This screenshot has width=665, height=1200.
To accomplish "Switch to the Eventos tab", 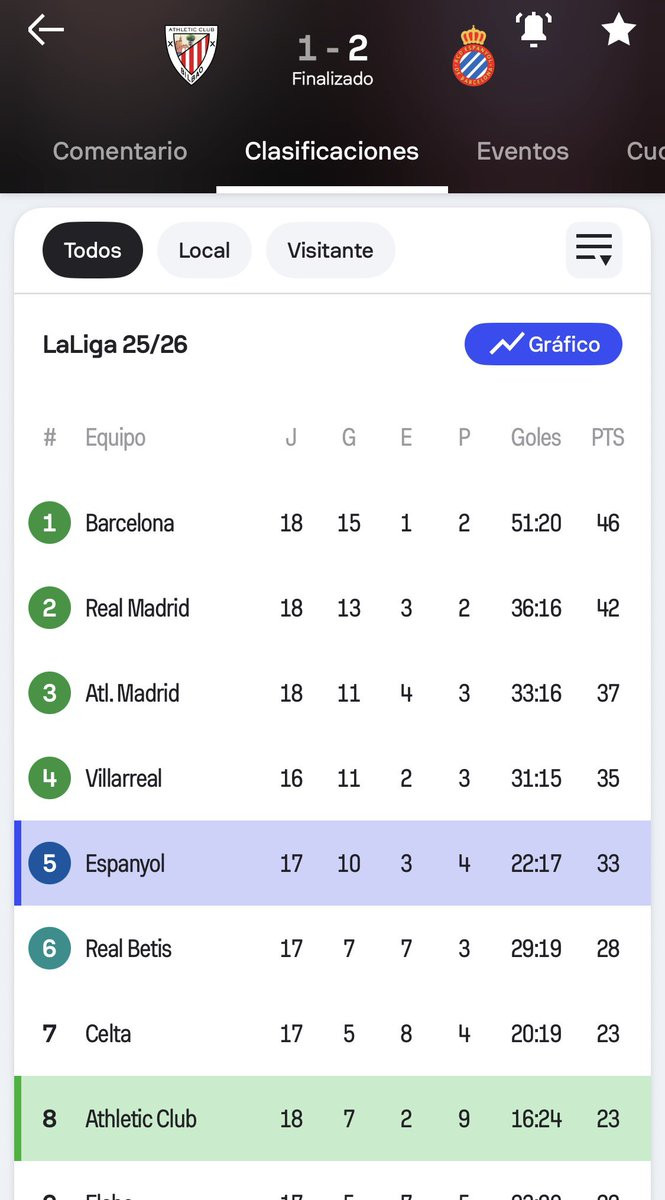I will pyautogui.click(x=522, y=151).
